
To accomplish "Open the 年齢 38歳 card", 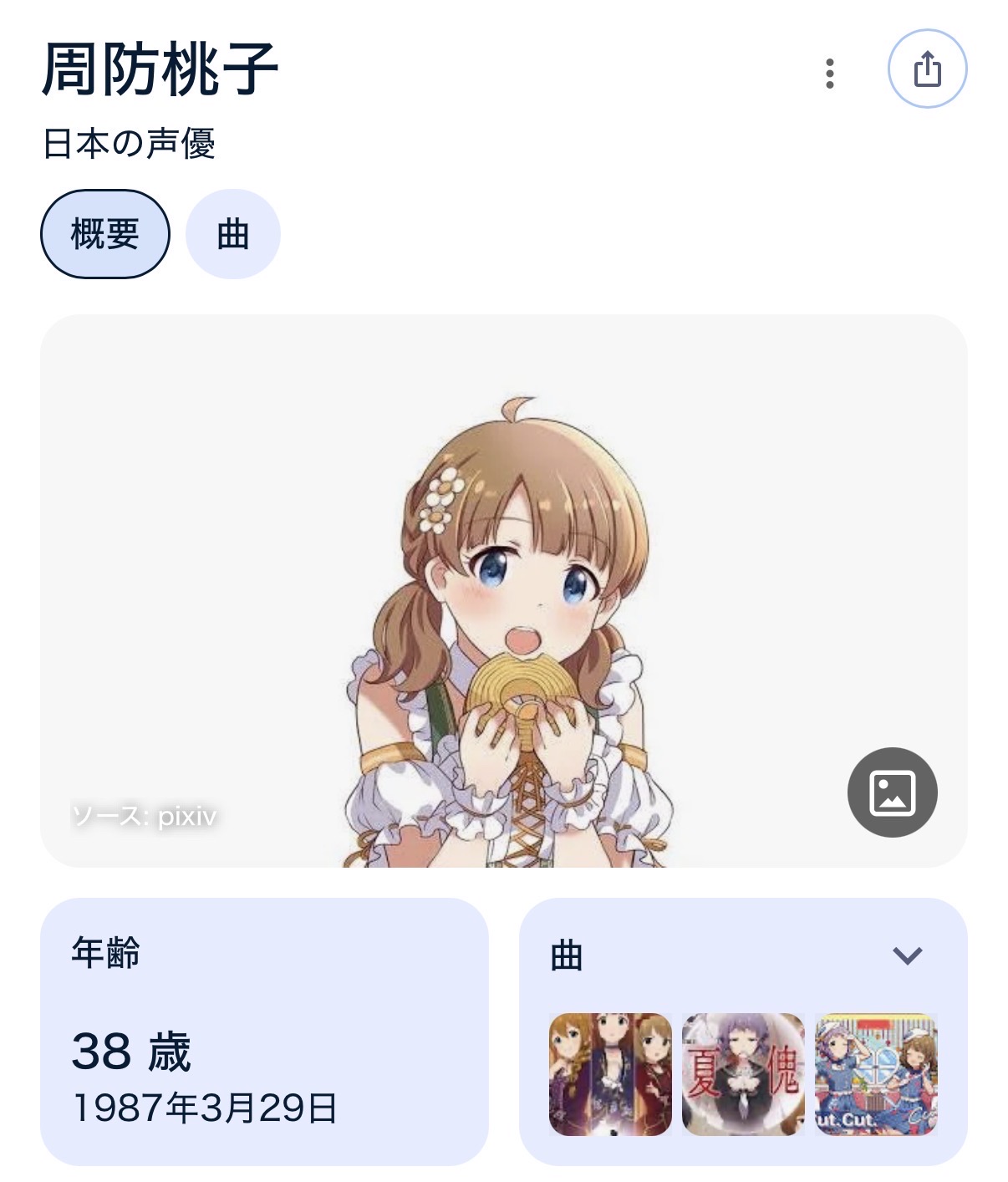I will [x=264, y=1031].
